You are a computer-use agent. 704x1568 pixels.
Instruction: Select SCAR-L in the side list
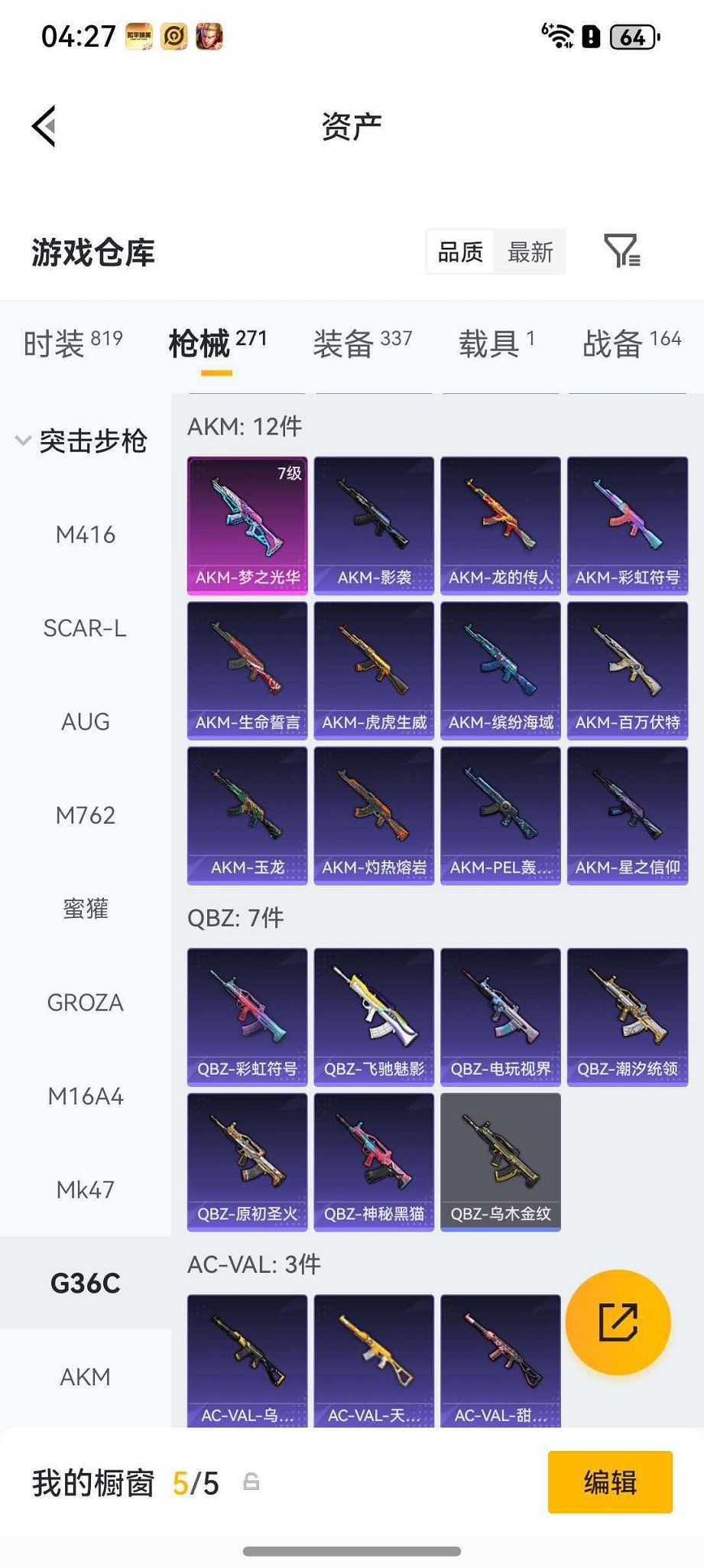pos(86,628)
